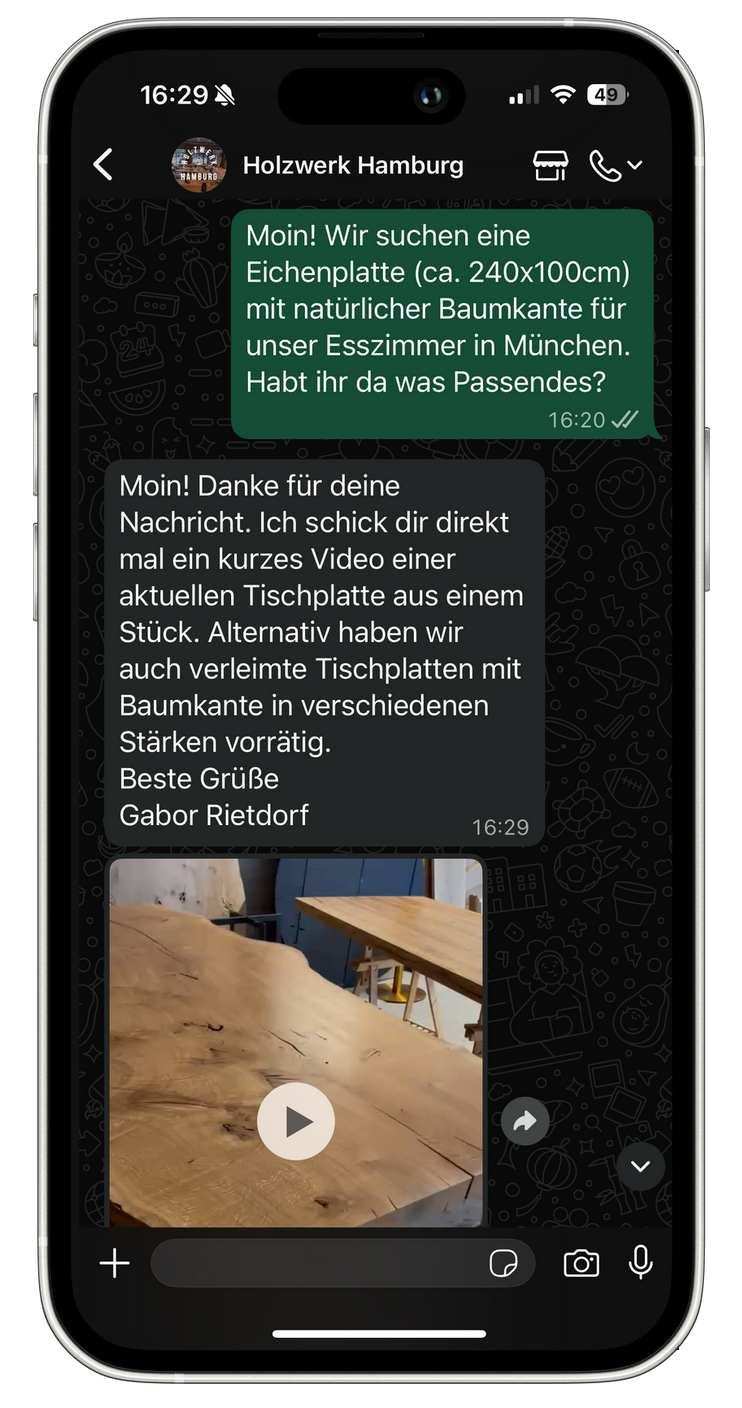
Task: Go back to the chat list
Action: point(103,165)
